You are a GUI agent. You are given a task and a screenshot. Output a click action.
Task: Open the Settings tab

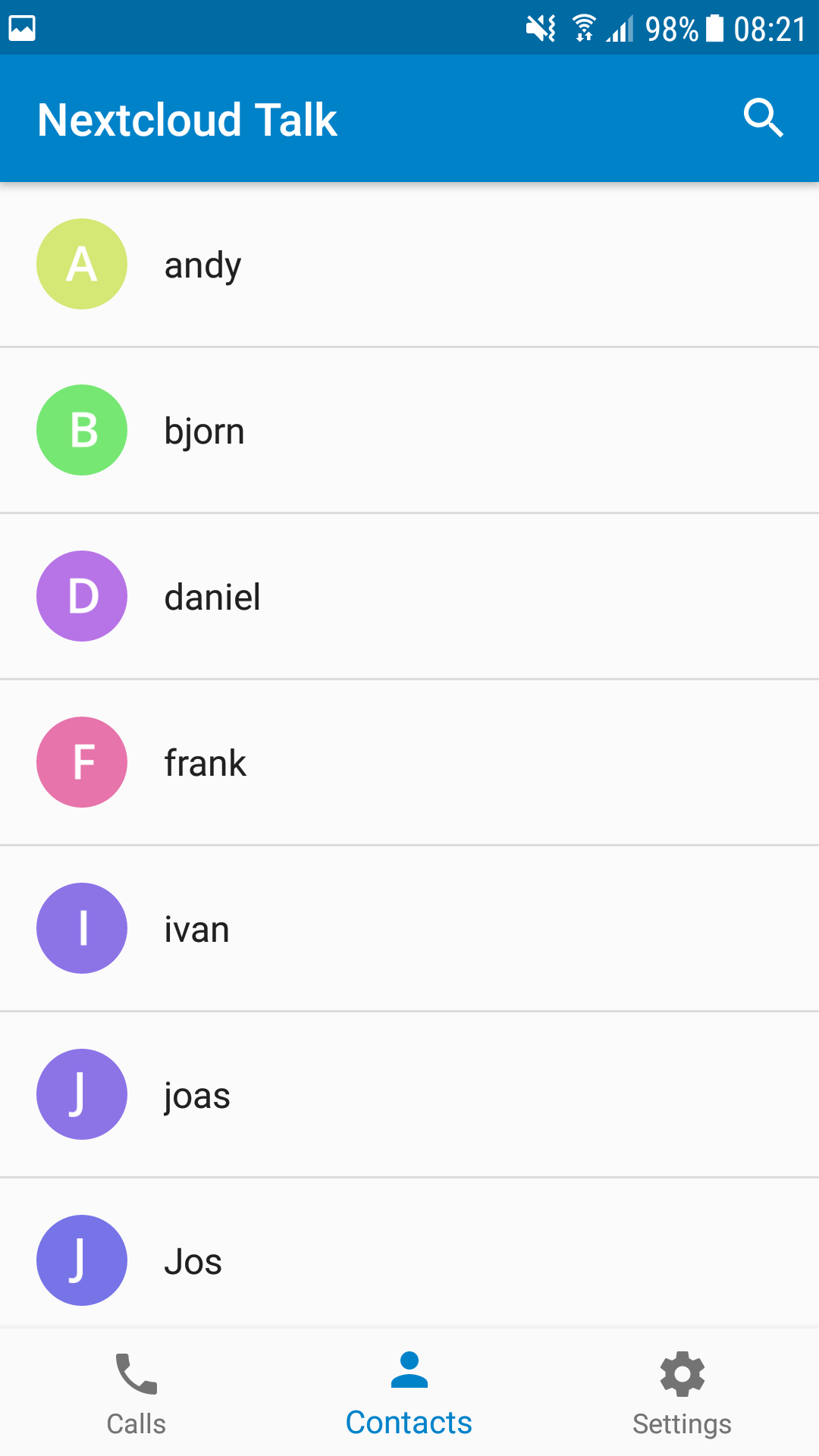point(682,1394)
